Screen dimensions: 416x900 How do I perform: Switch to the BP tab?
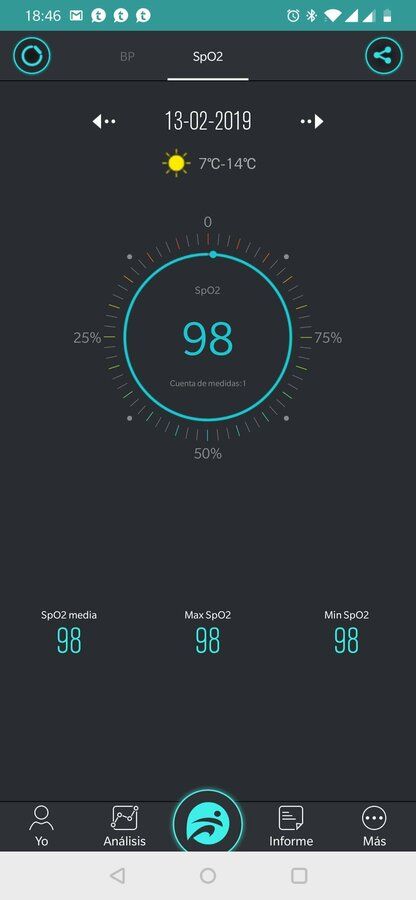tap(127, 57)
